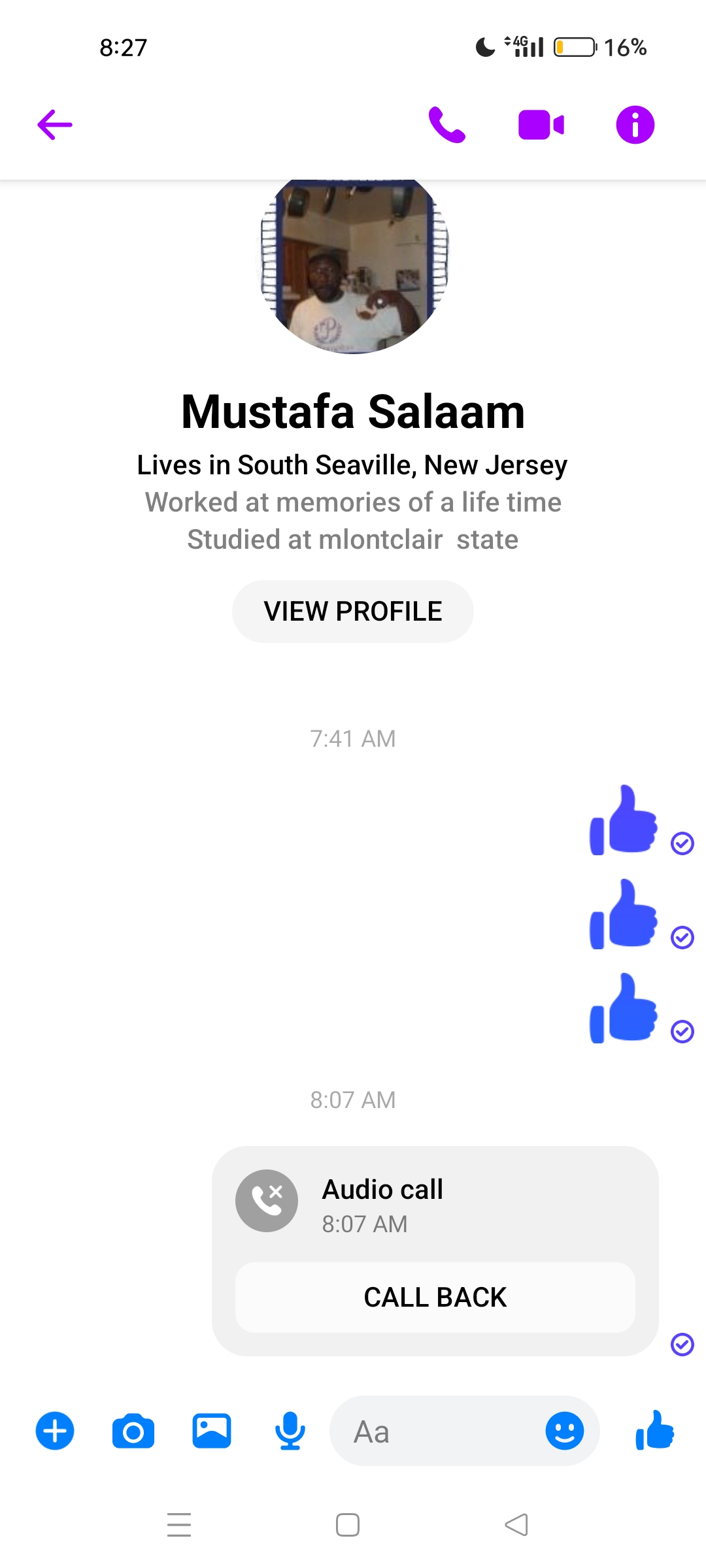Go back using the purple arrow
This screenshot has width=706, height=1568.
[55, 125]
